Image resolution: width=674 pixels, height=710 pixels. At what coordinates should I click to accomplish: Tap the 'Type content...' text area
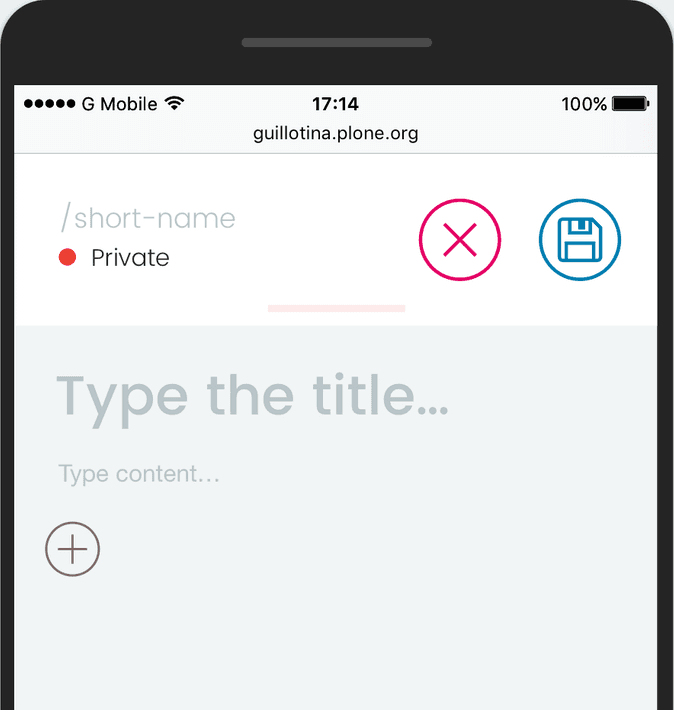139,473
